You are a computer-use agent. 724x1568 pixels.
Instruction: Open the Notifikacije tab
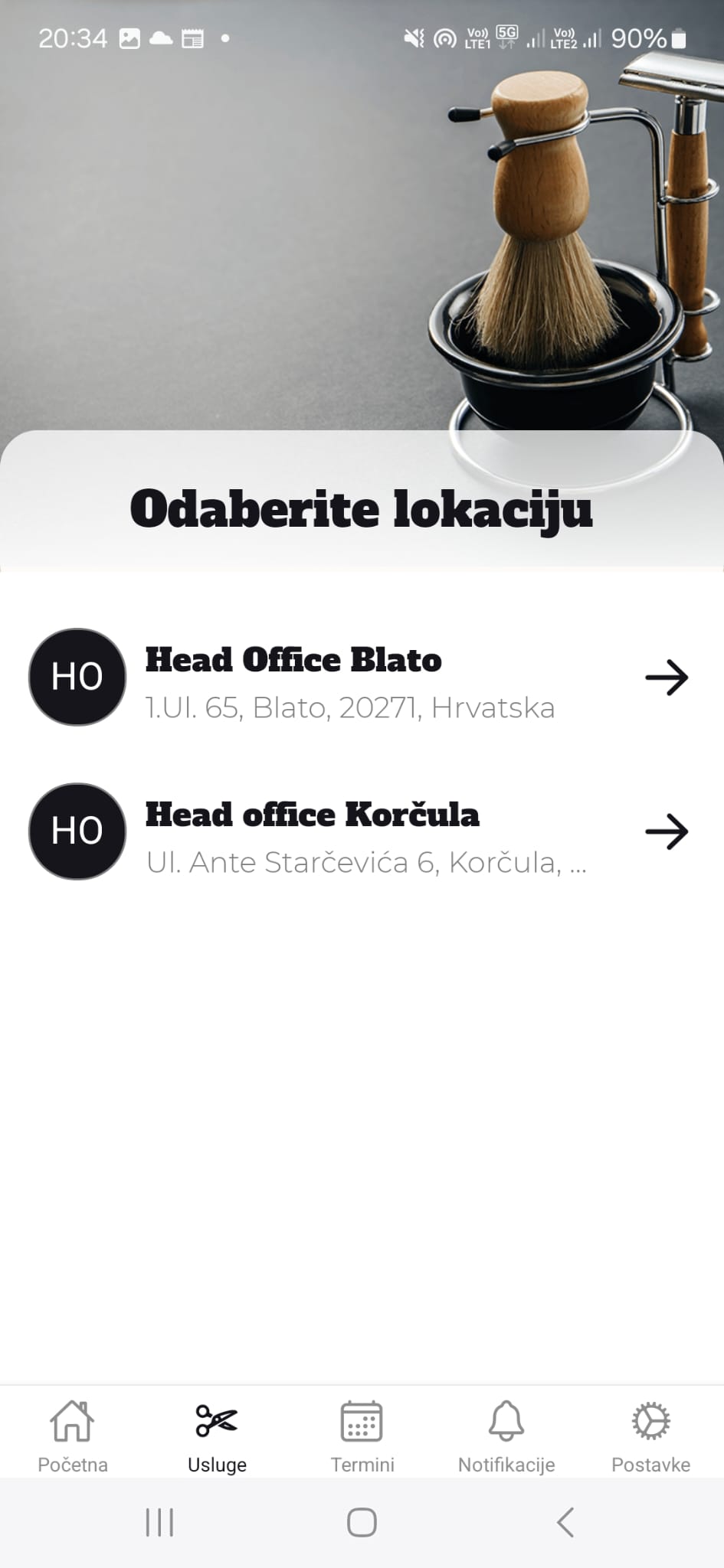[506, 1436]
